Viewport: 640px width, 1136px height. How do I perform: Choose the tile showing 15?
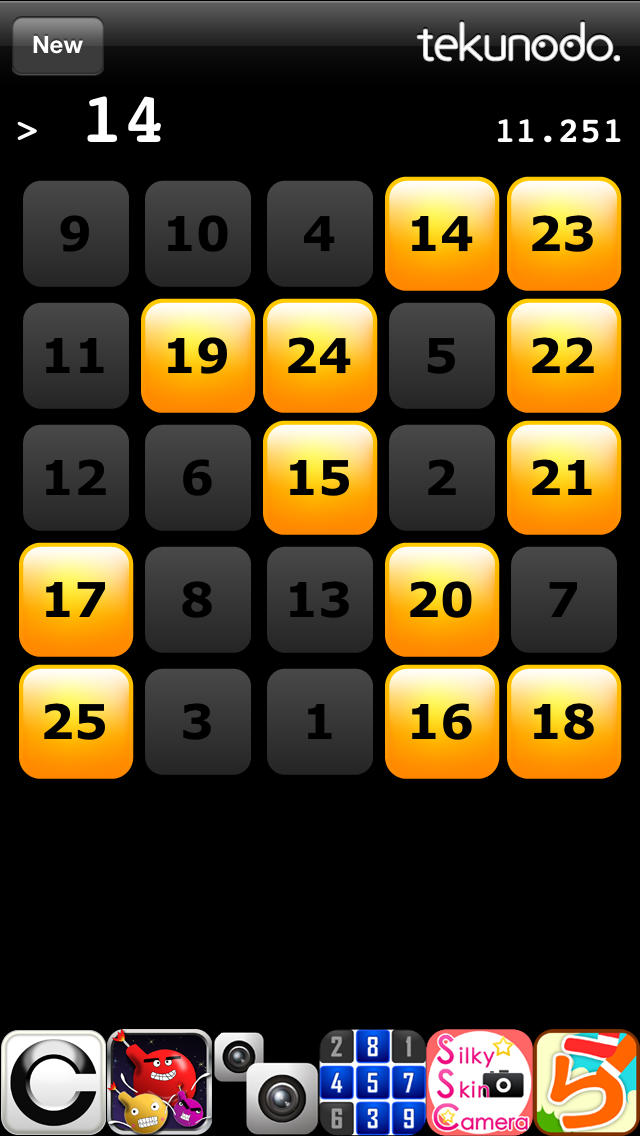[319, 478]
